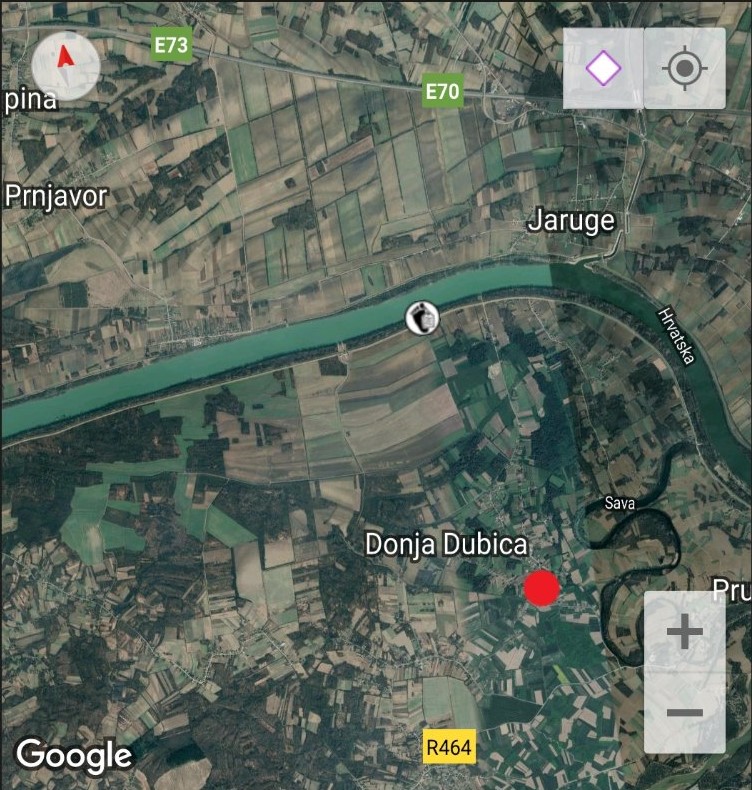Viewport: 752px width, 790px height.
Task: Open the place marker on the riverbank
Action: point(422,318)
